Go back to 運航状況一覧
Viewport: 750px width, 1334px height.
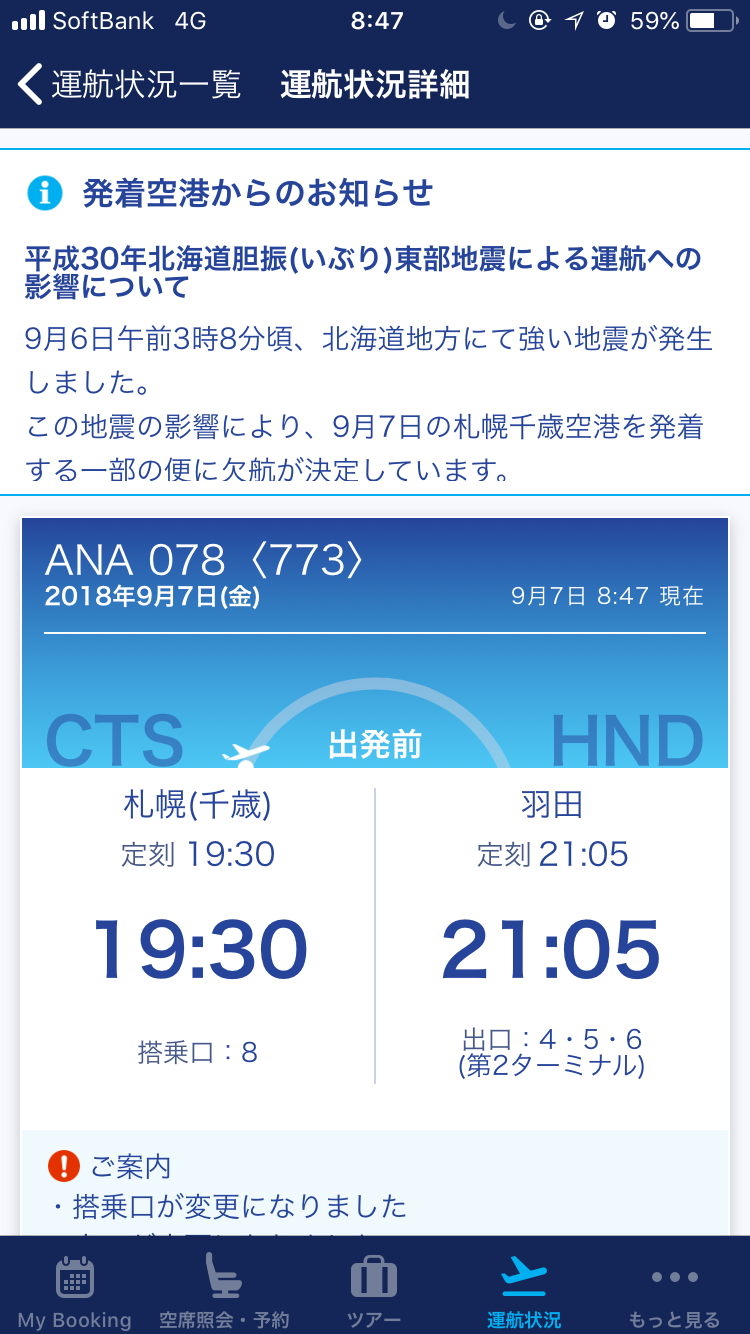130,85
